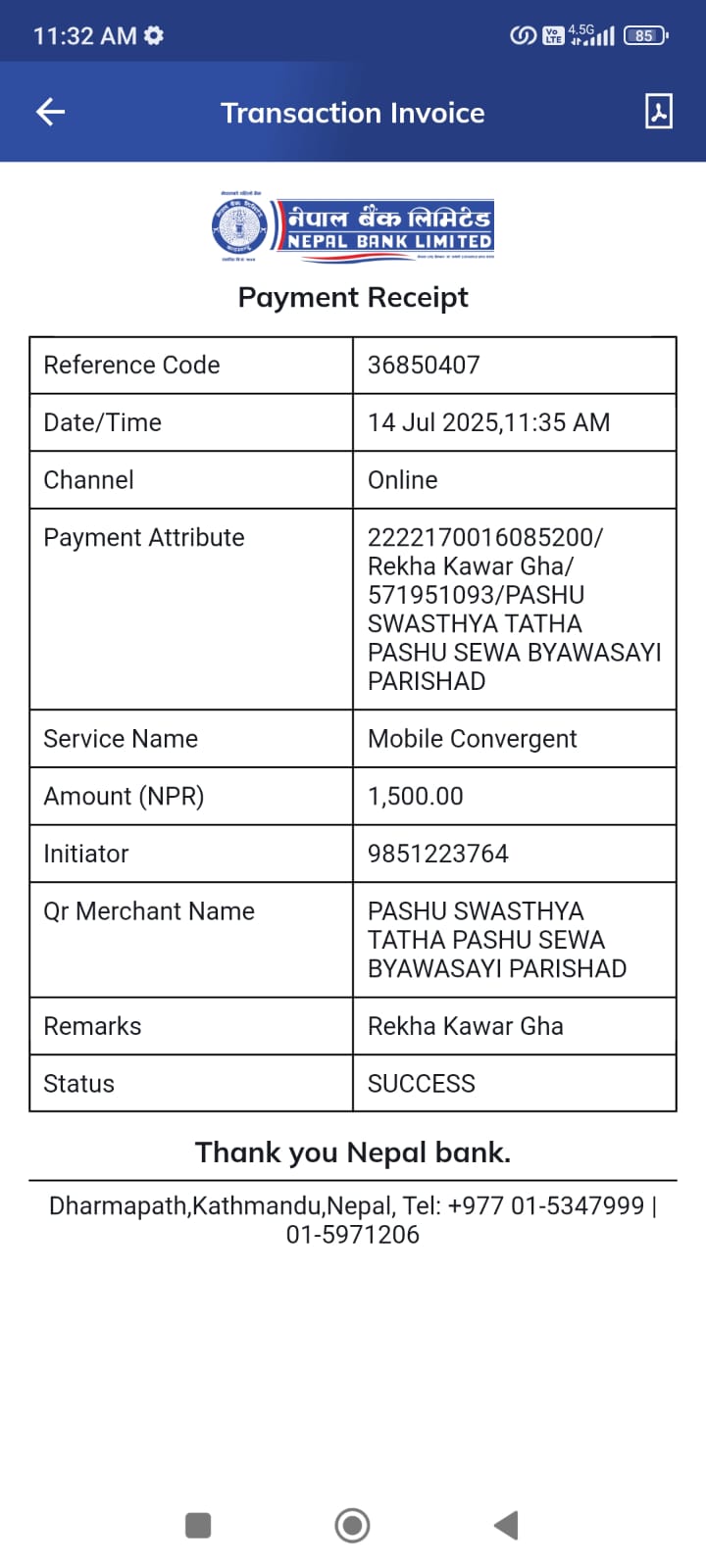This screenshot has height=1568, width=706.
Task: Go back from Transaction Invoice
Action: pos(50,112)
